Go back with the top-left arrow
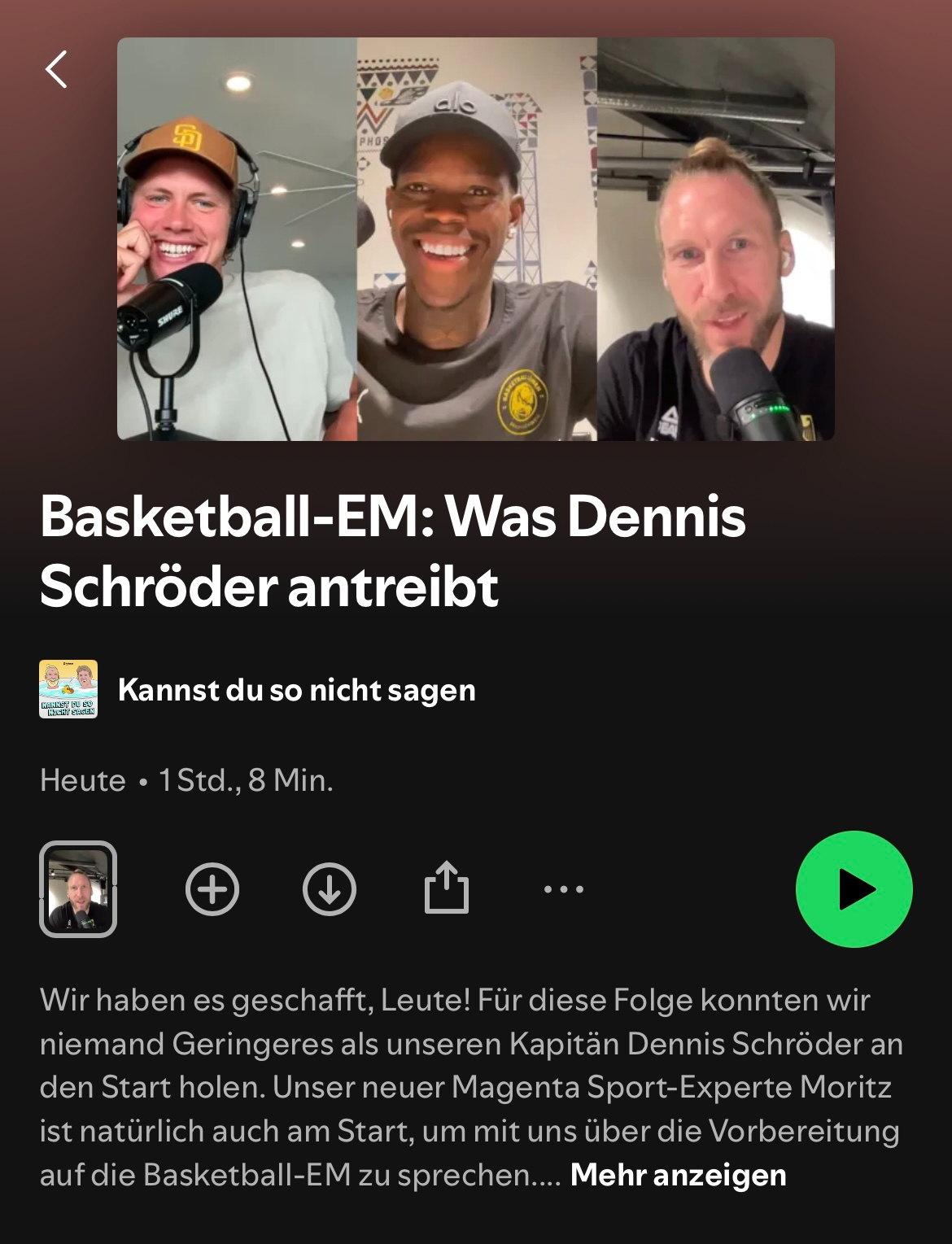Image resolution: width=952 pixels, height=1244 pixels. click(56, 69)
